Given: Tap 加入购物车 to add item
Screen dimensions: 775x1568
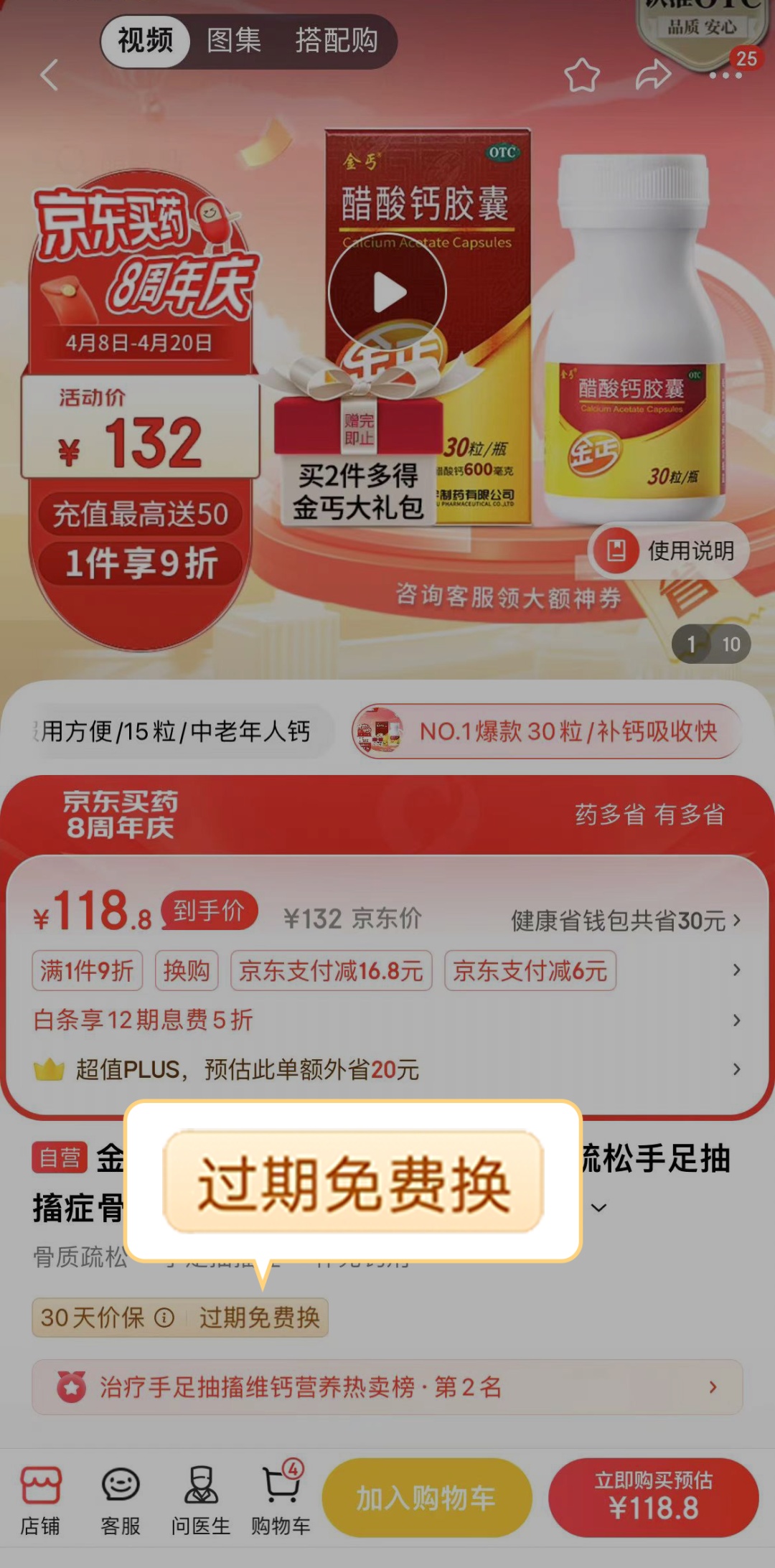Looking at the screenshot, I should [427, 1498].
